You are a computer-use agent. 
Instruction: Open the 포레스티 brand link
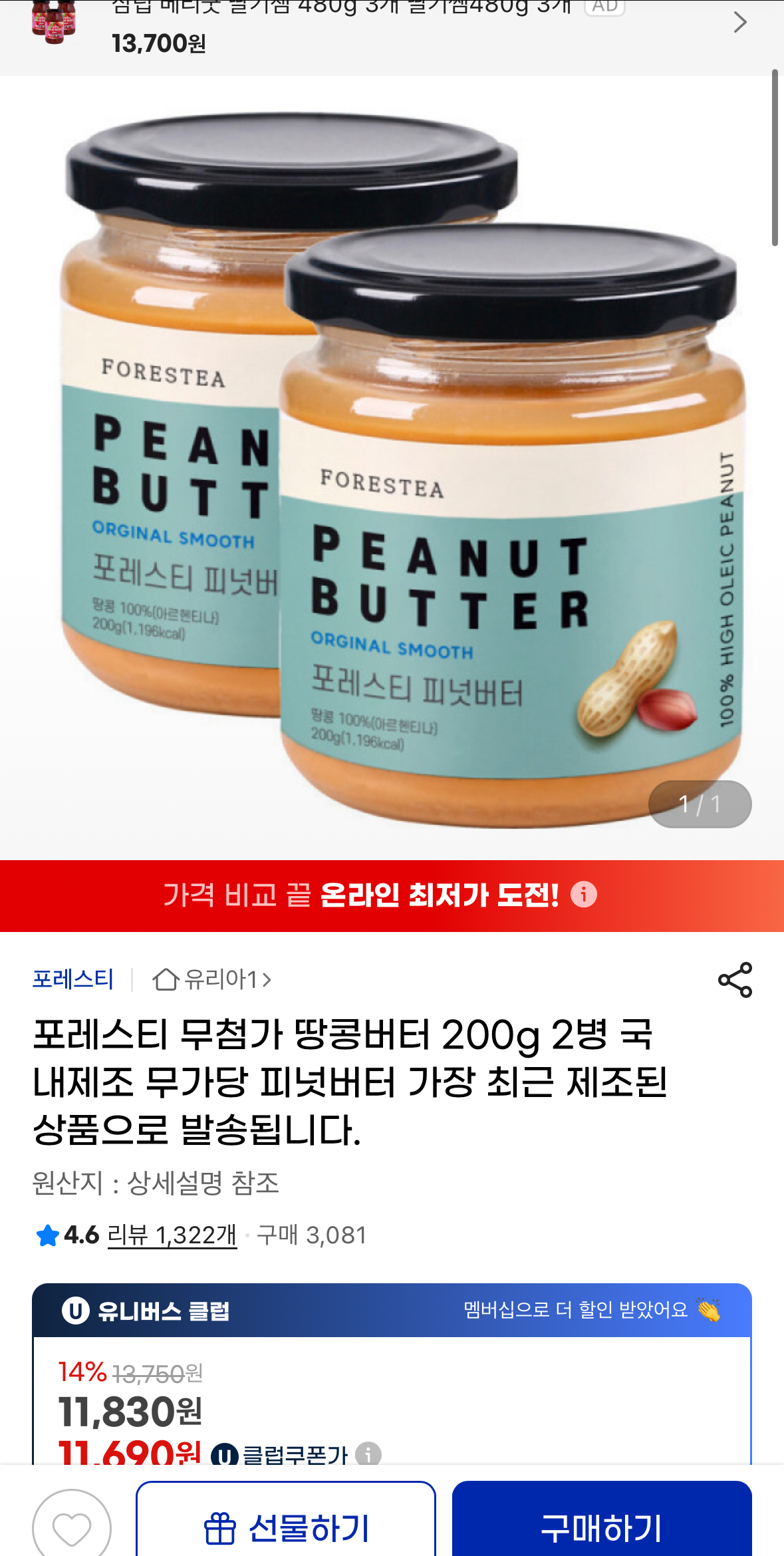coord(73,979)
